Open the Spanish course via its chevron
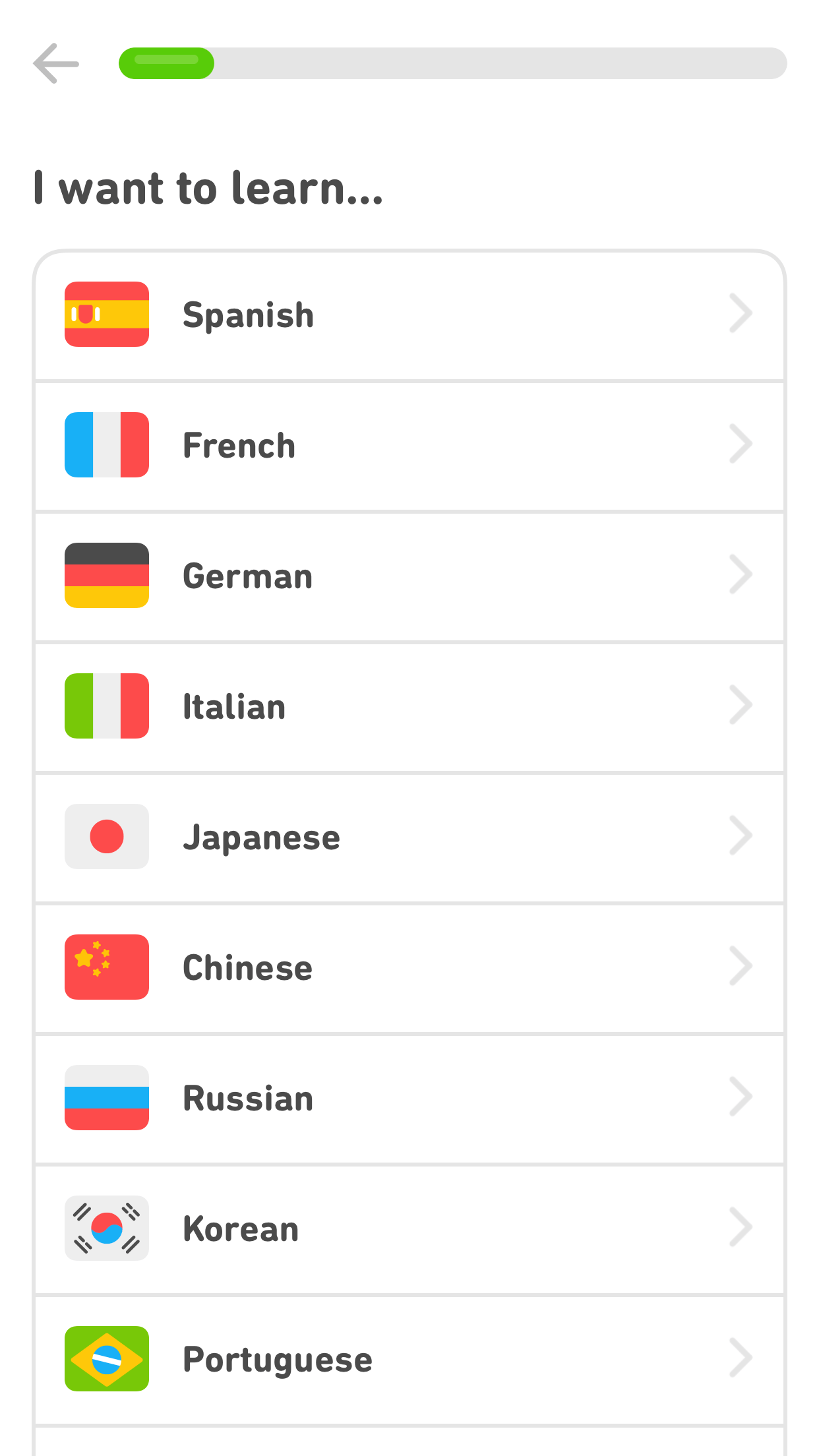This screenshot has width=819, height=1456. 741,315
